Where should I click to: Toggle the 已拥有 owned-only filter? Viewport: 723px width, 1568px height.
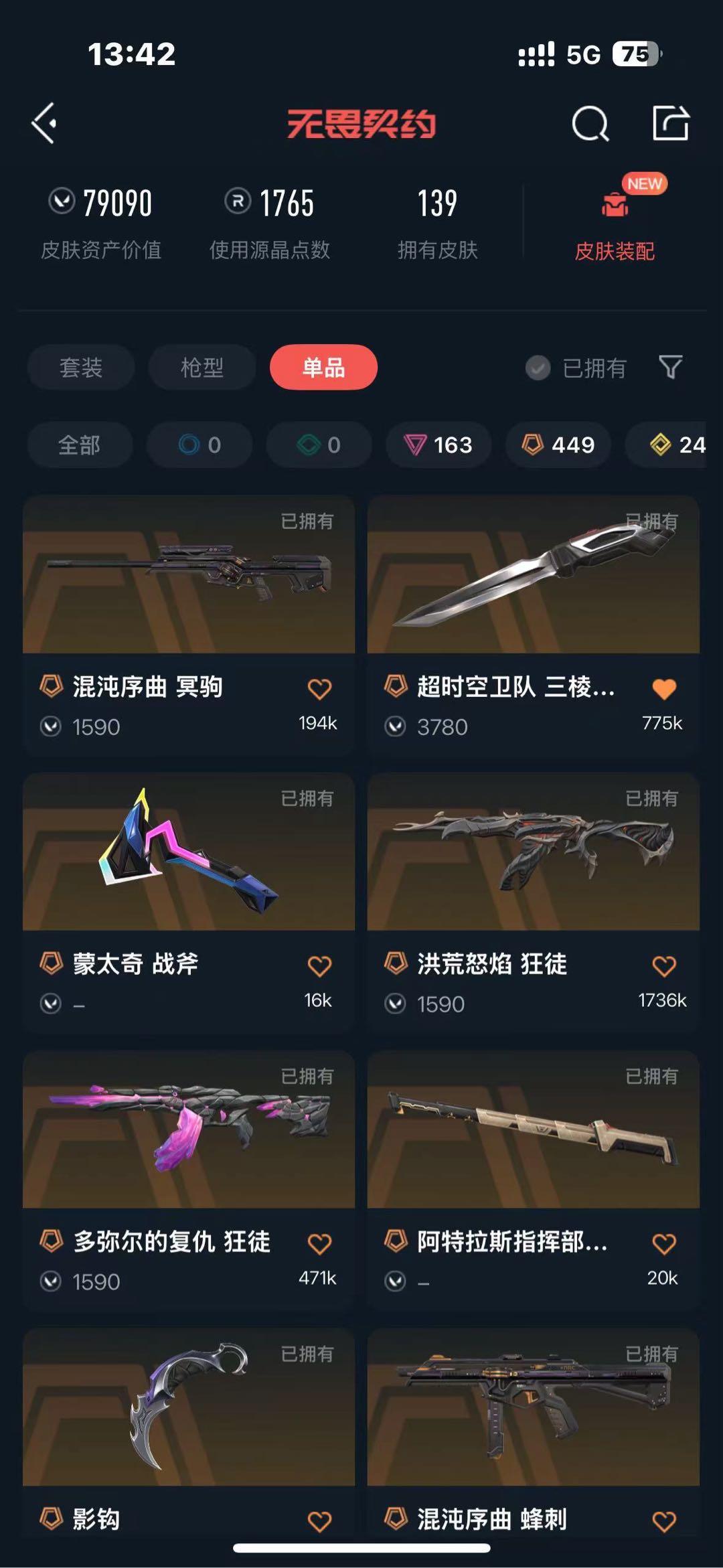576,368
